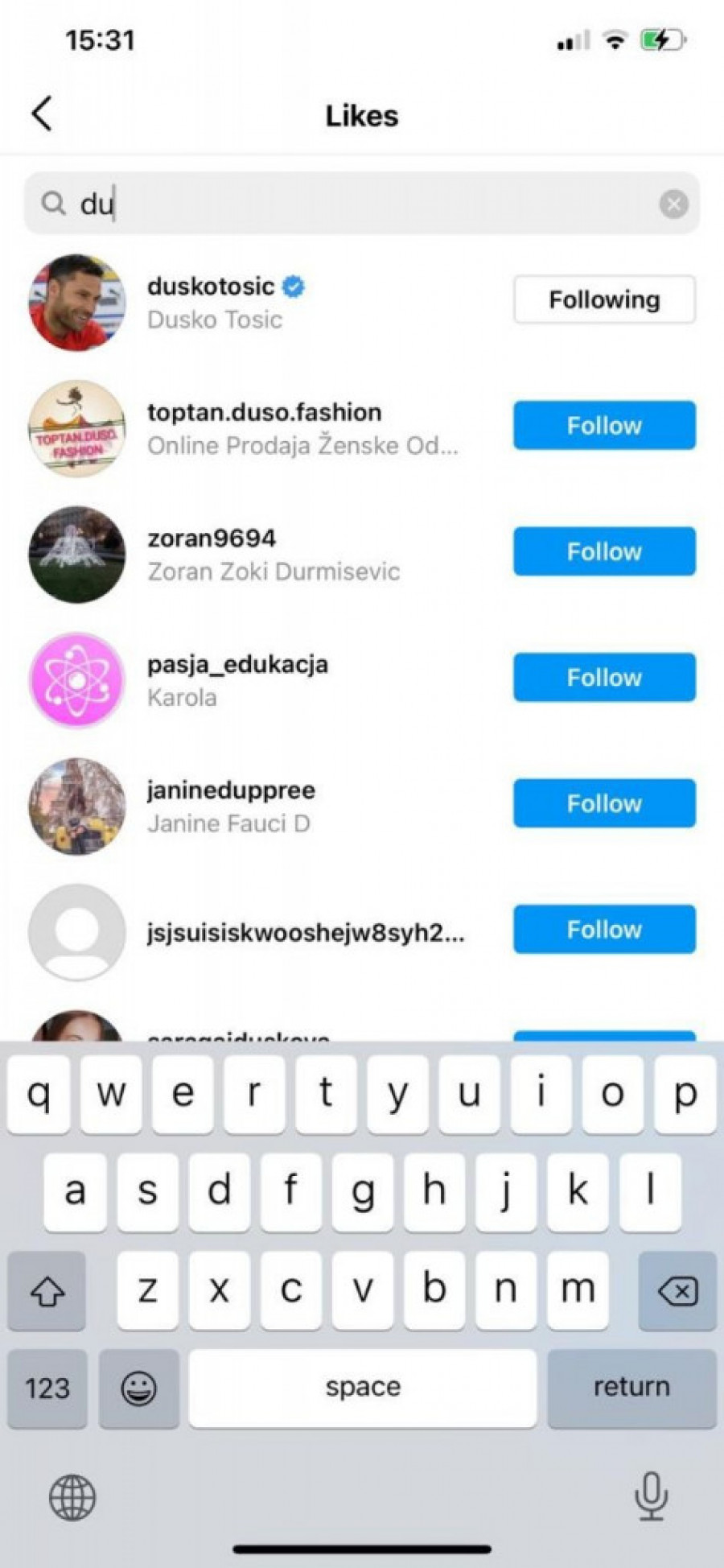
Task: Delete a character with the backspace key
Action: tap(677, 1291)
